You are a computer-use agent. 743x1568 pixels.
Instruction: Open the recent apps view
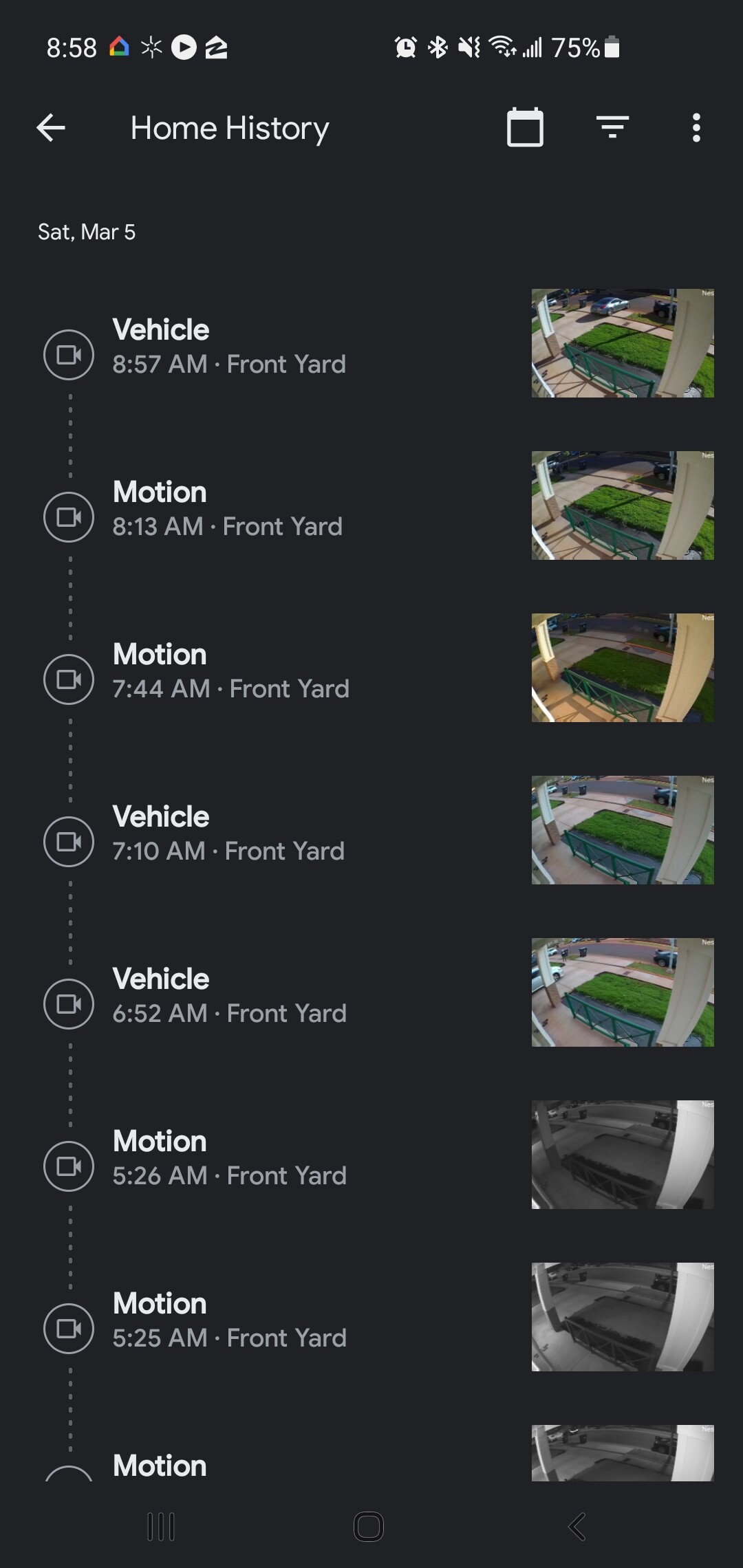click(x=162, y=1526)
